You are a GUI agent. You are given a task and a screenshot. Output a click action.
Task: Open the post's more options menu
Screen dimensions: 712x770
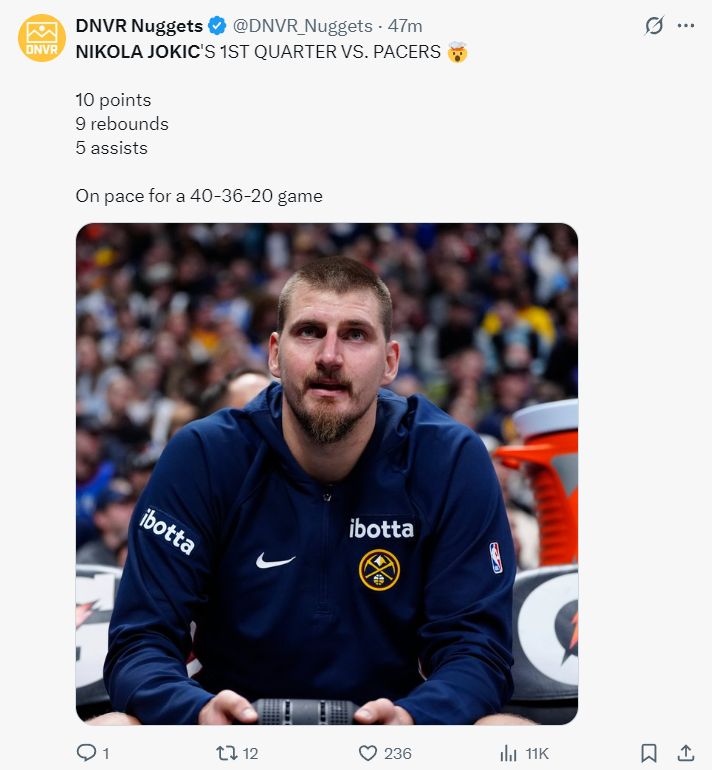685,26
